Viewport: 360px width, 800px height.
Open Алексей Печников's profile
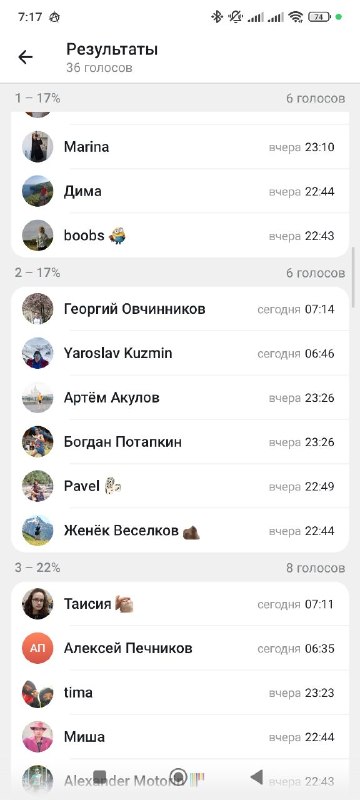pos(180,648)
